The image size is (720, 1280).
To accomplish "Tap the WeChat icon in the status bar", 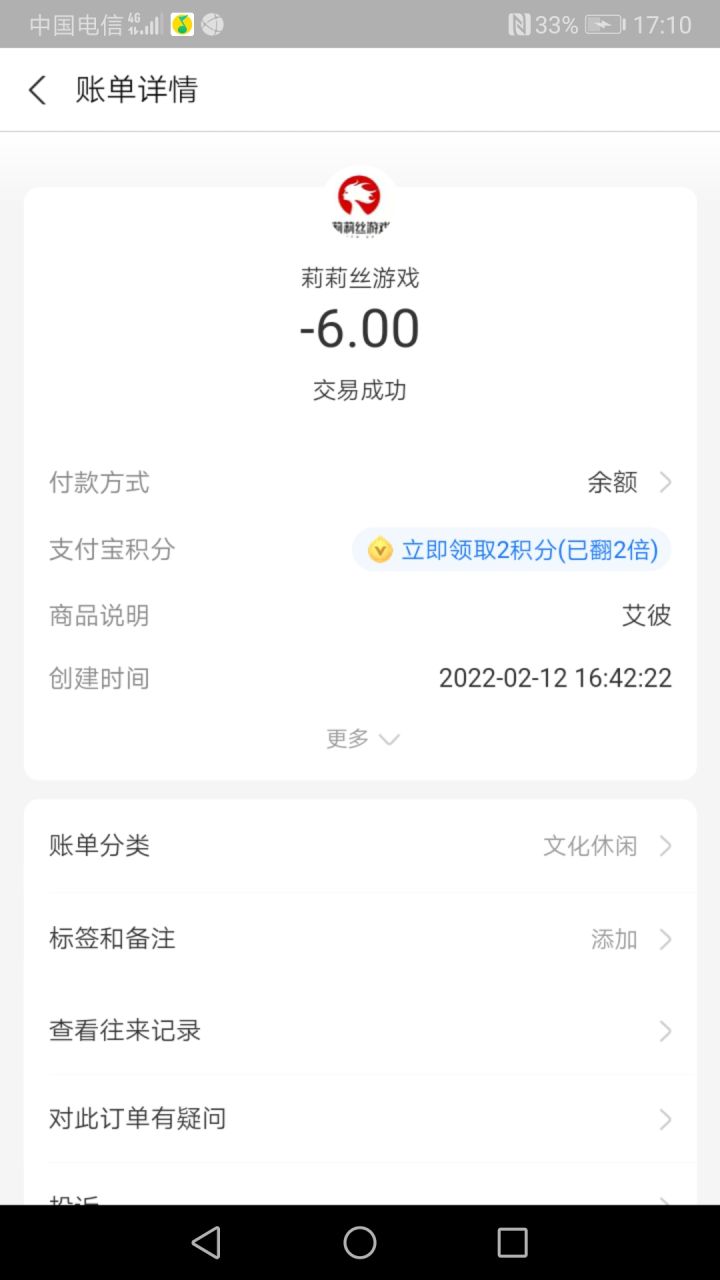I will pyautogui.click(x=180, y=23).
